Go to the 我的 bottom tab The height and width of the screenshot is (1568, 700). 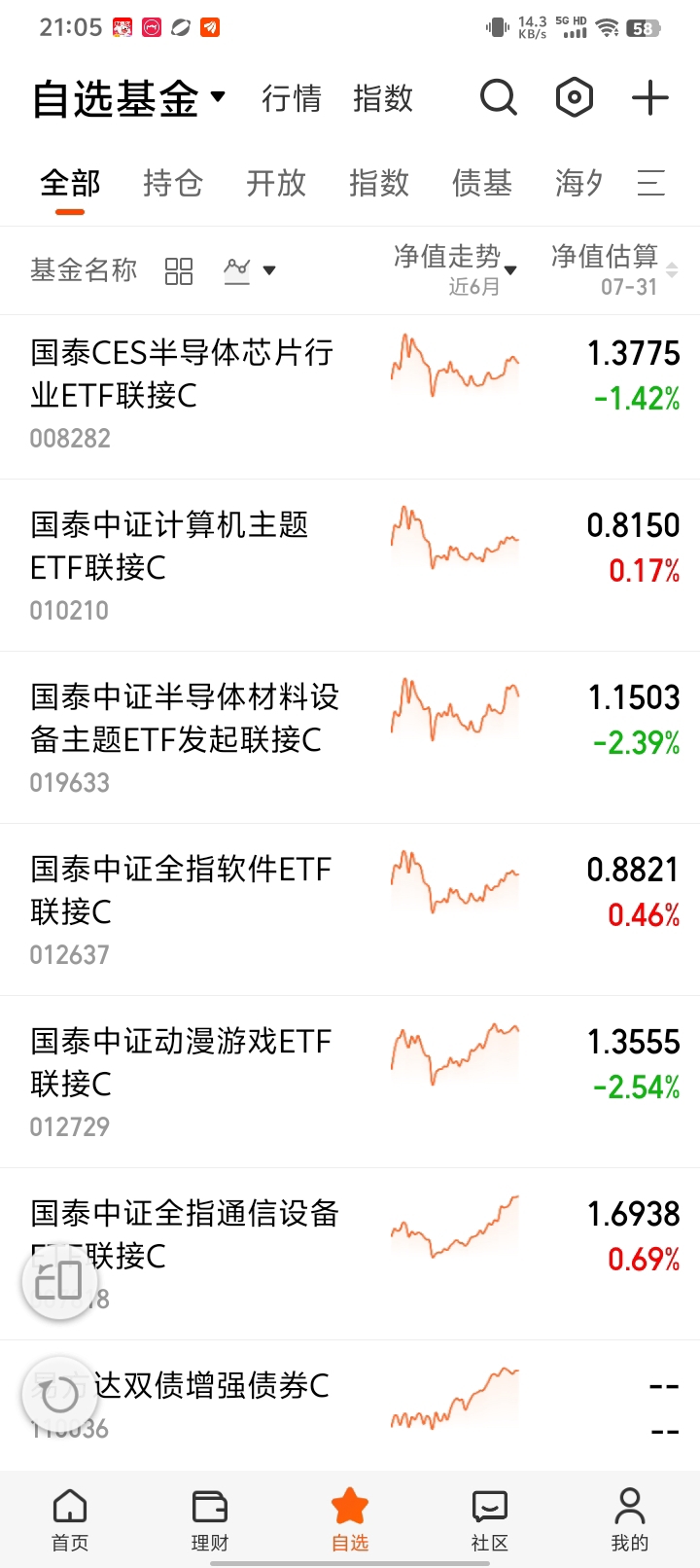point(630,1520)
